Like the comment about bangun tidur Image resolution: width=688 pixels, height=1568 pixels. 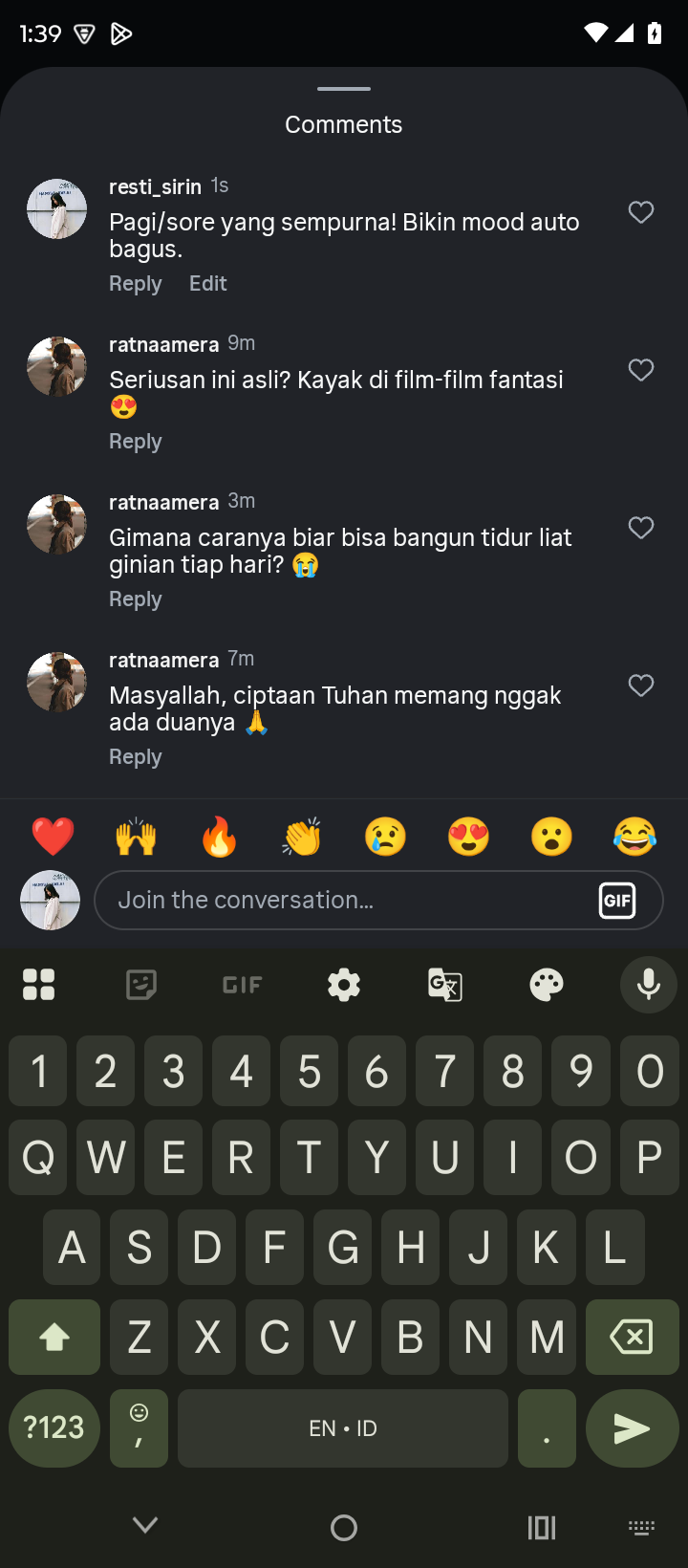pyautogui.click(x=641, y=528)
